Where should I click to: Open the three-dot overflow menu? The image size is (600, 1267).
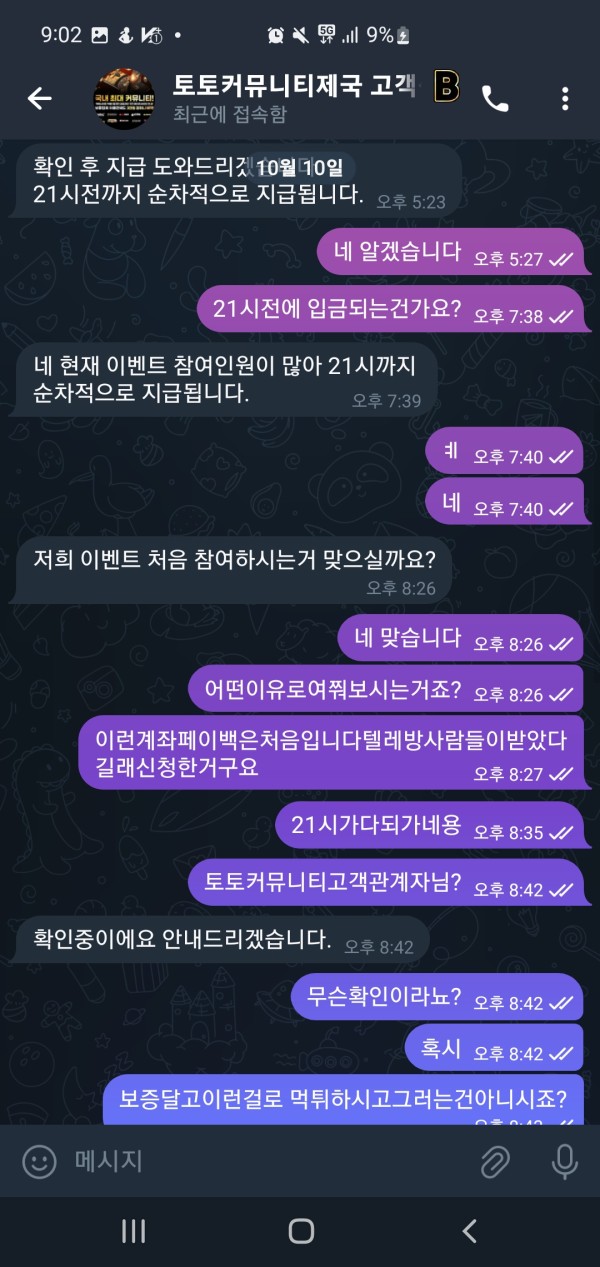pos(565,98)
